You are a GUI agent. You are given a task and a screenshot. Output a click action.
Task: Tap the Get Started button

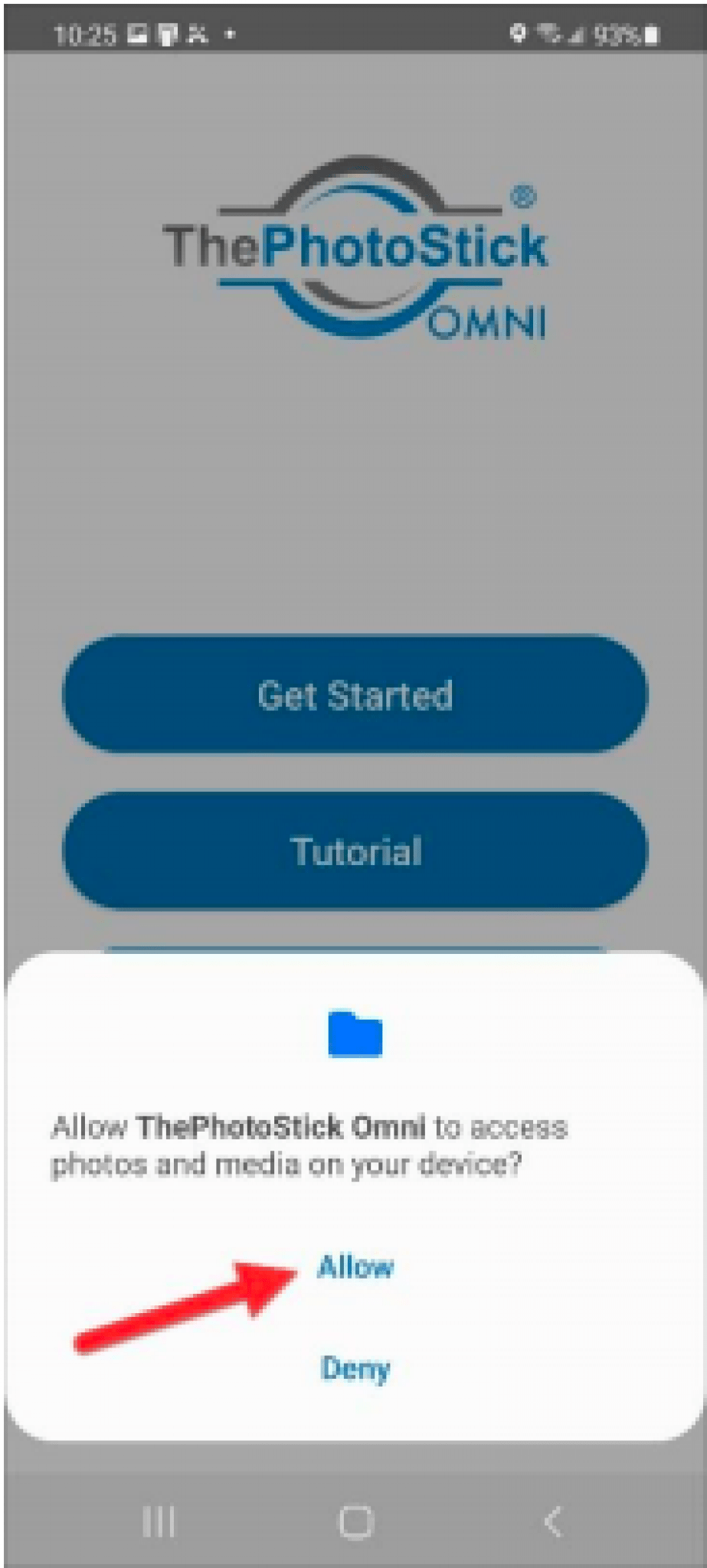pyautogui.click(x=355, y=694)
